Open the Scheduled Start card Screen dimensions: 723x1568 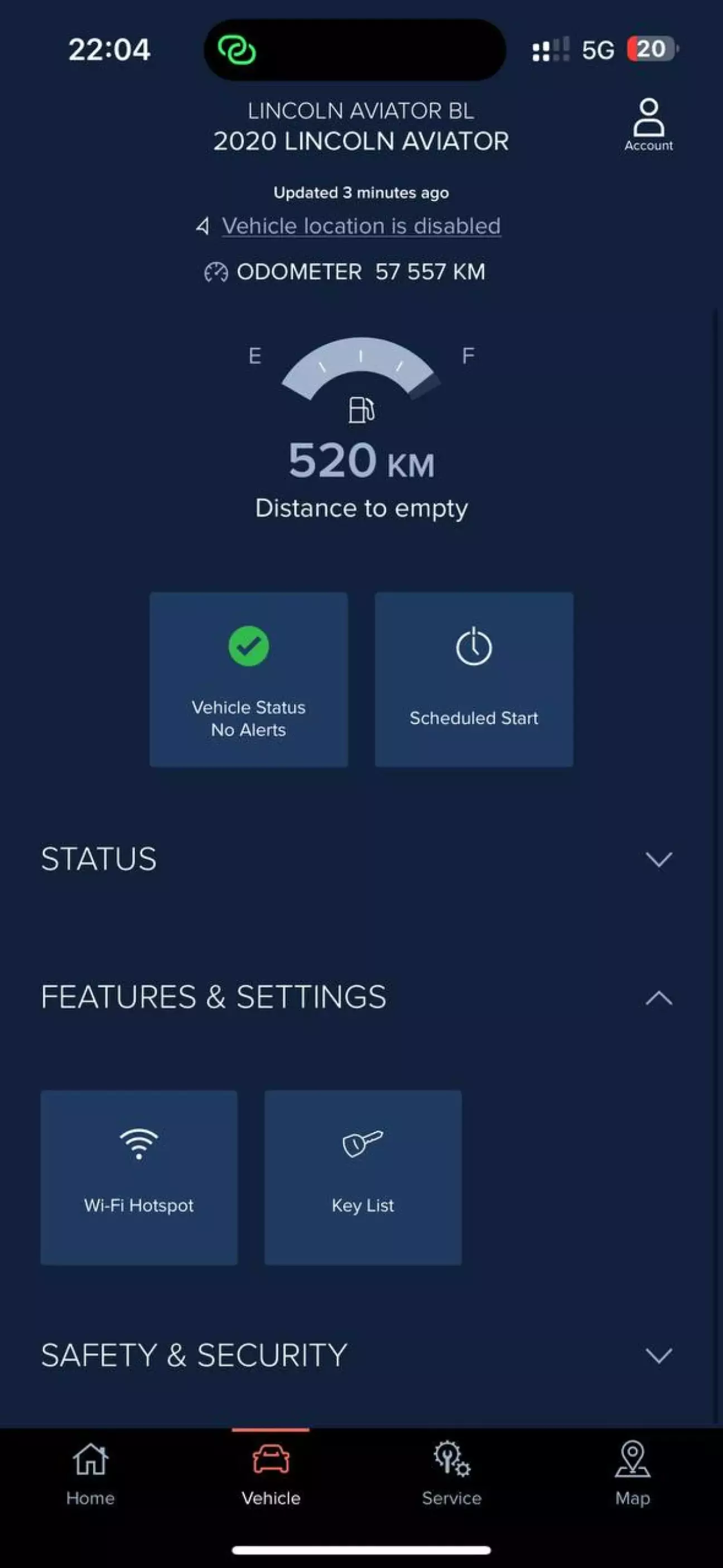(474, 679)
